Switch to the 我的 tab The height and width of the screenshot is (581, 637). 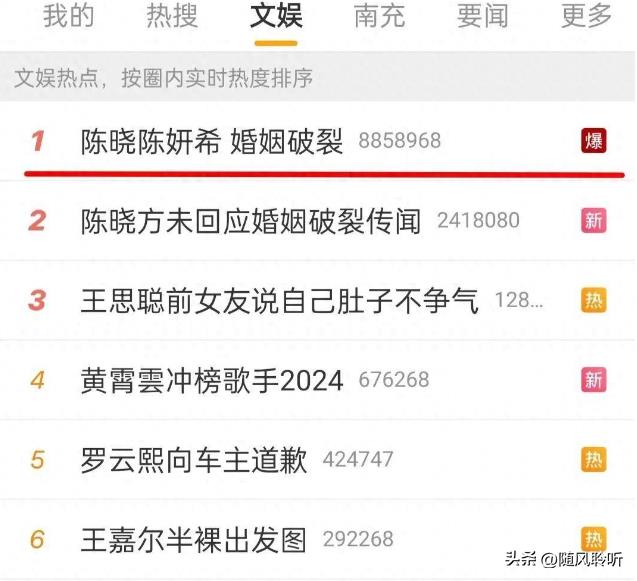[x=69, y=16]
